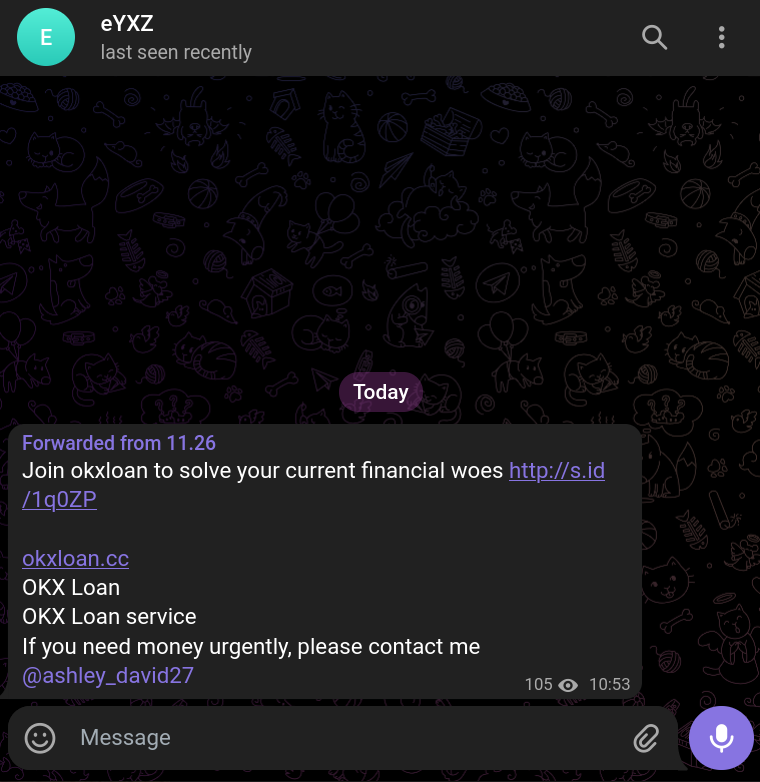Open the three-dot overflow menu
Image resolution: width=760 pixels, height=782 pixels.
pos(721,38)
